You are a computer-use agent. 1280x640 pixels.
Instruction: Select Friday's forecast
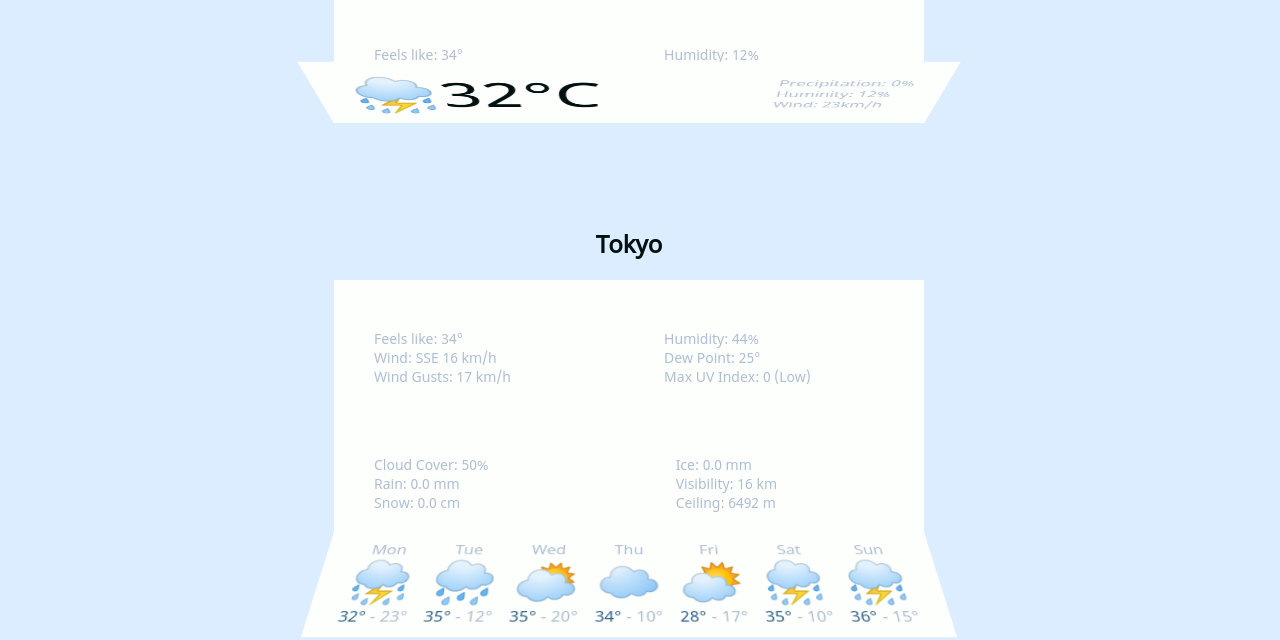coord(711,584)
